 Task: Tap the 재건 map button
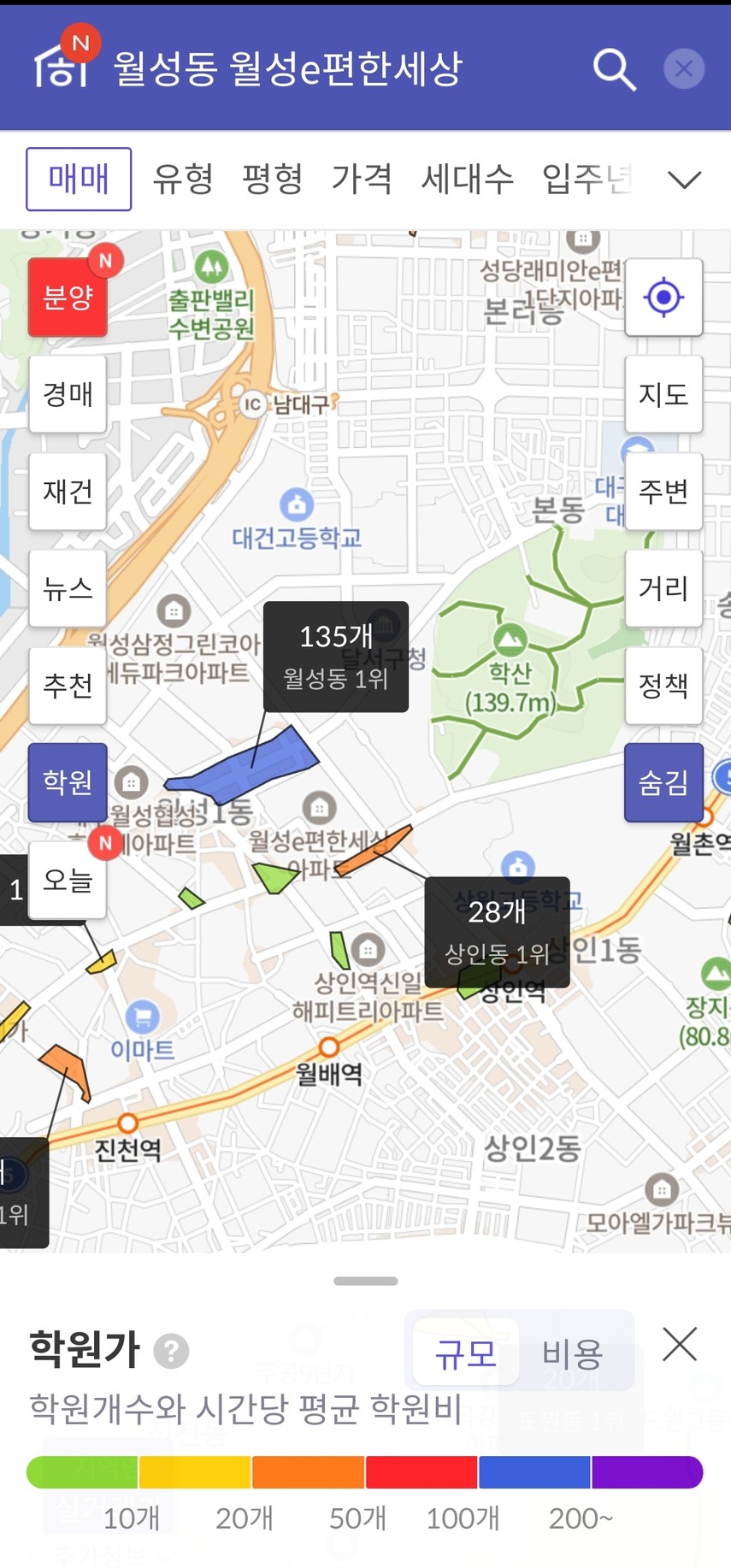coord(68,491)
